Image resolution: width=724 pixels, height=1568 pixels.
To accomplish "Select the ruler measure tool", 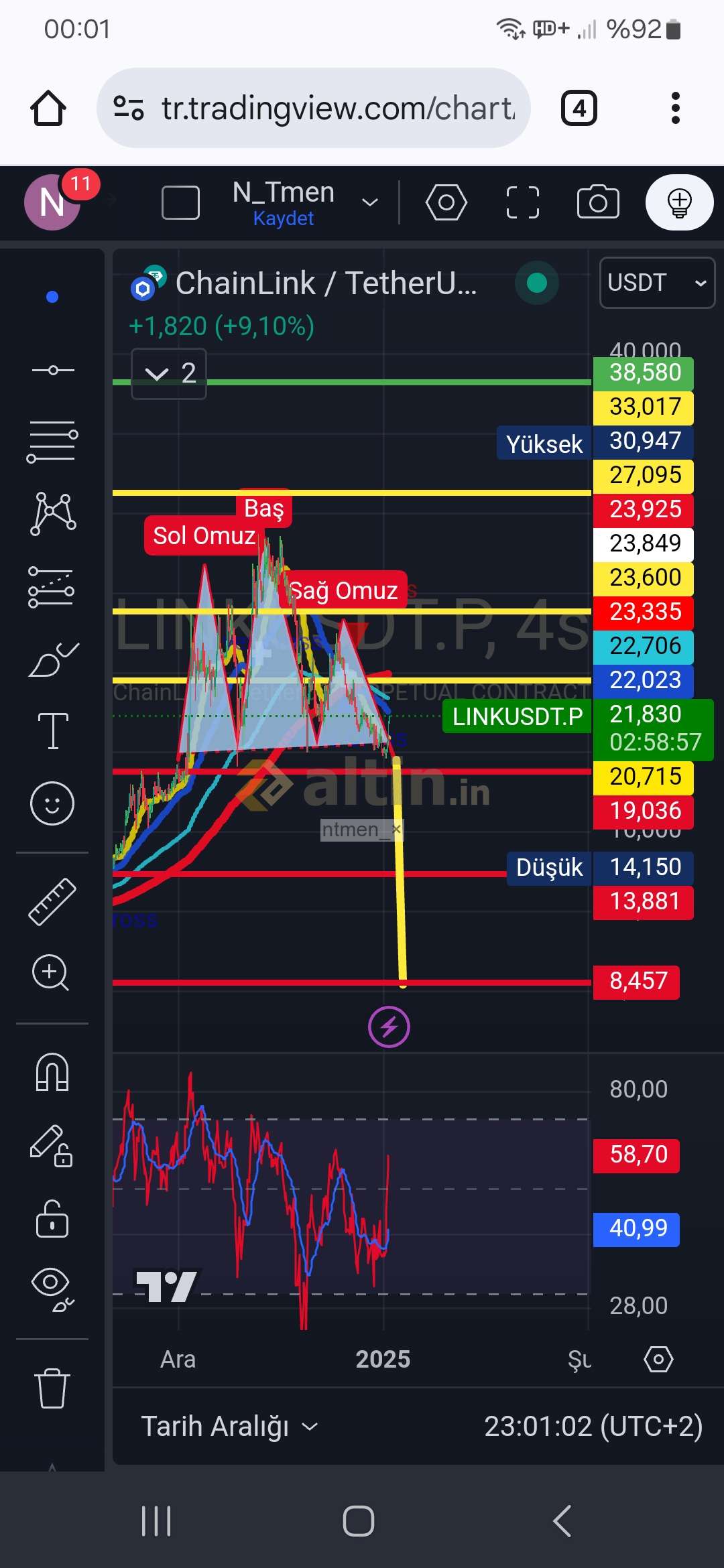I will pos(52,902).
